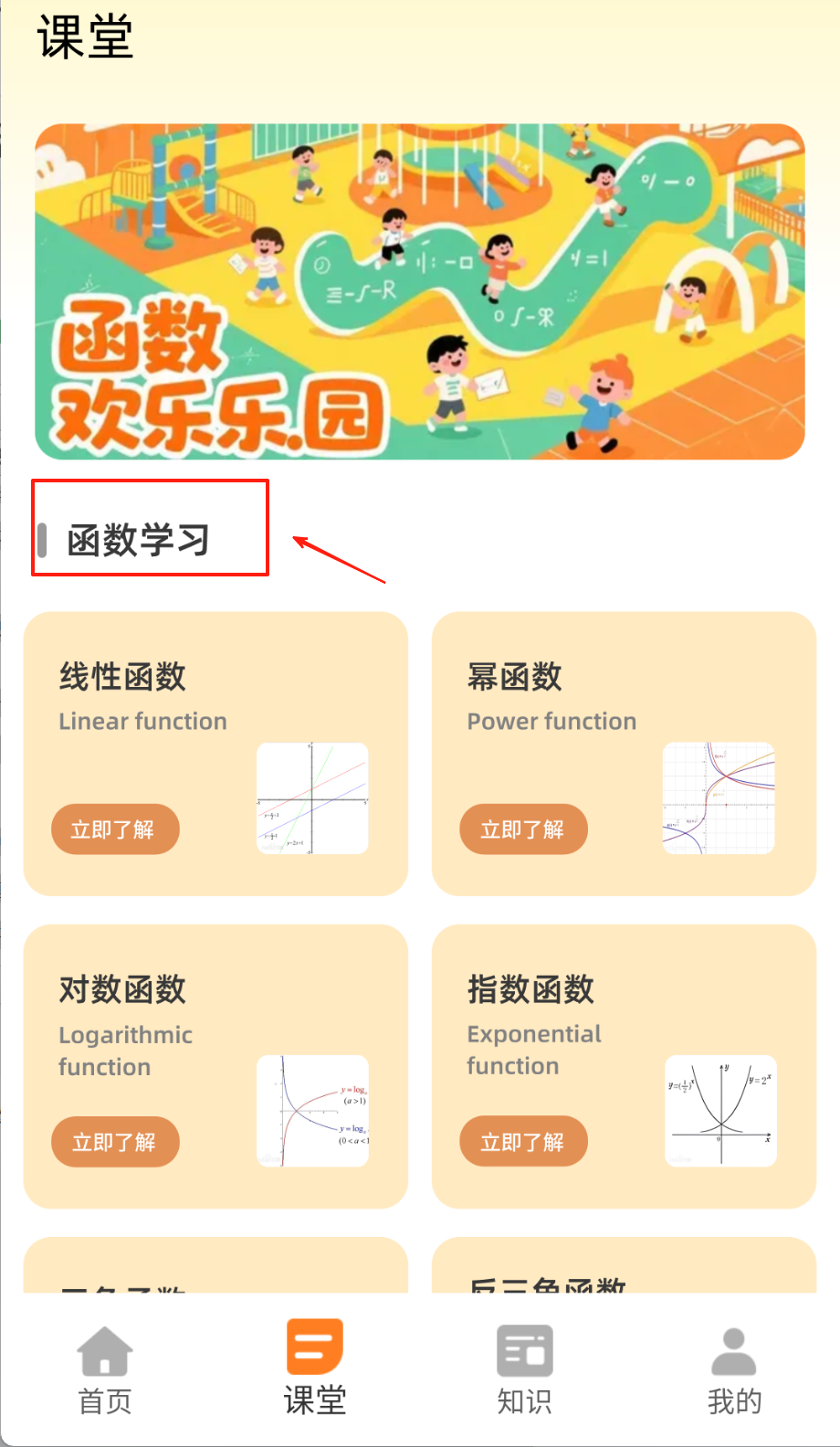Screen dimensions: 840x1447
Task: Select 立即了解 on the 指数函数 card
Action: 523,1142
